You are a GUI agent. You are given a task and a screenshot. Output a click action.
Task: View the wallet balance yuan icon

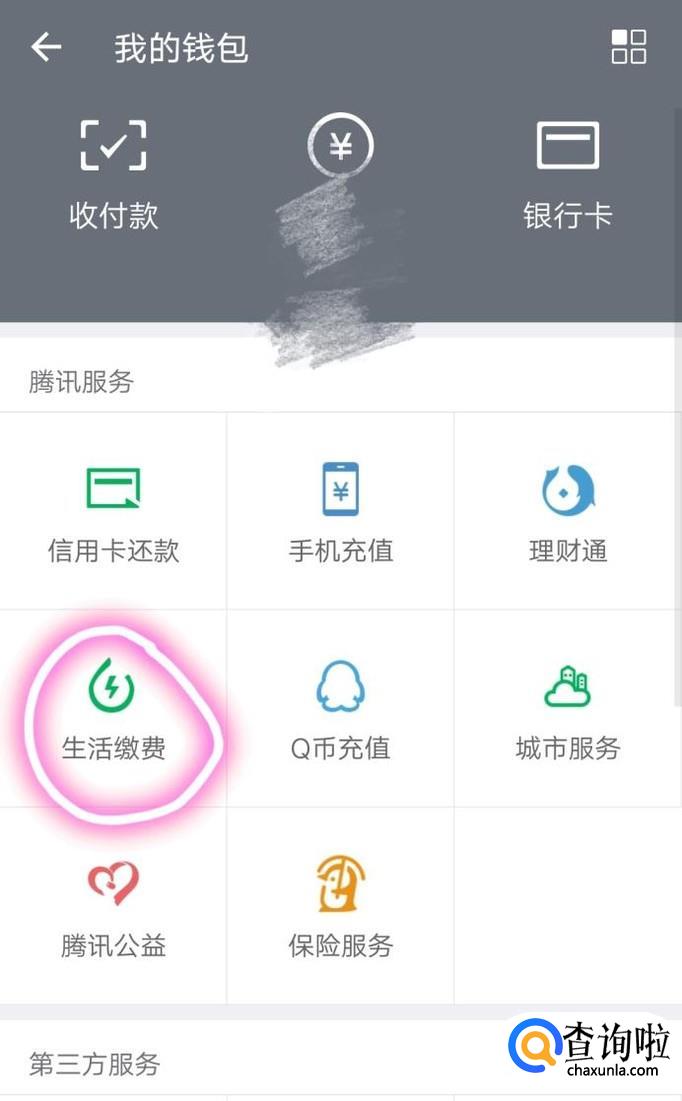click(x=340, y=147)
